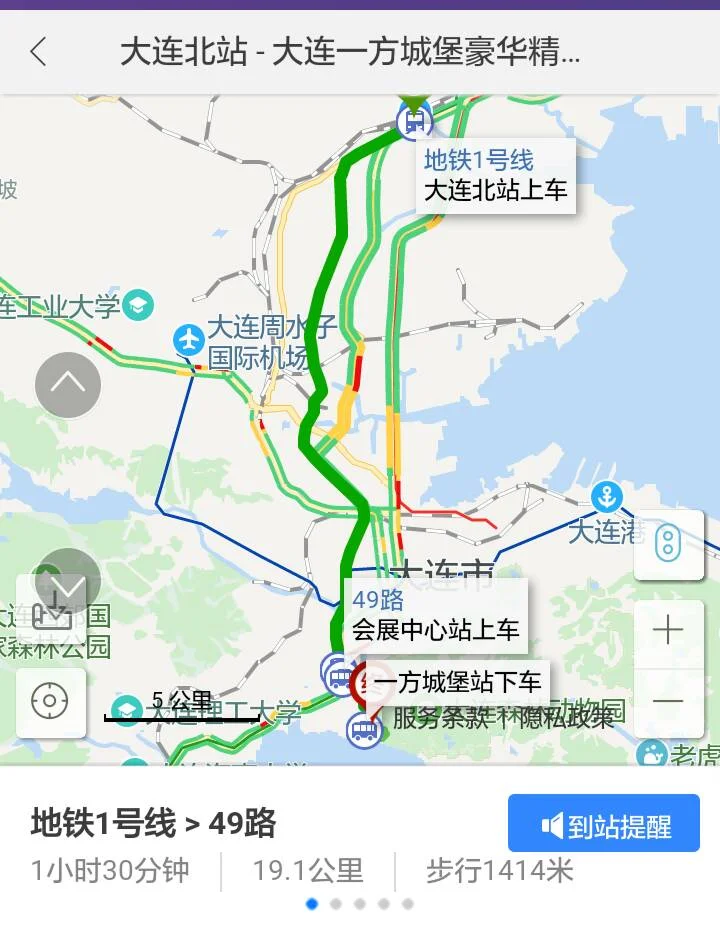Enable 到站提醒 arrival reminder
Viewport: 720px width, 927px height.
click(x=603, y=822)
